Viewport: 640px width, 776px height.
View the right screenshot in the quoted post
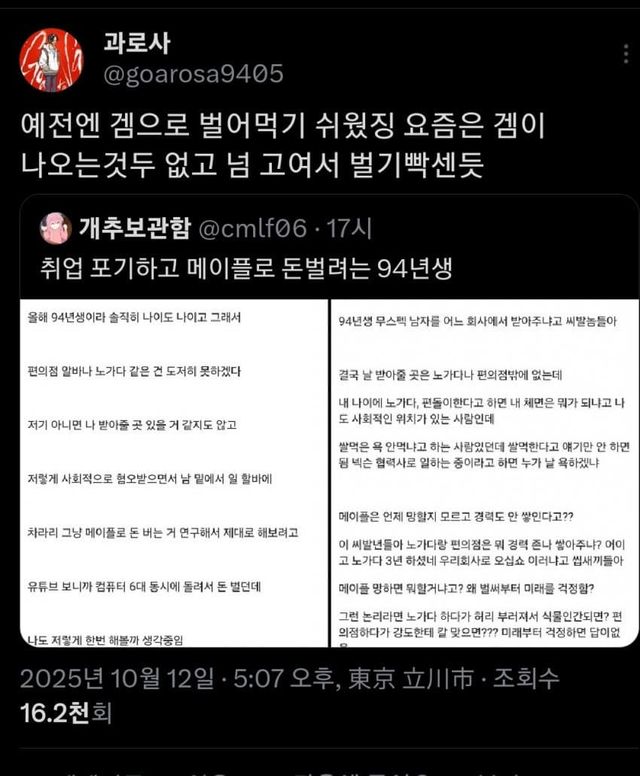483,472
